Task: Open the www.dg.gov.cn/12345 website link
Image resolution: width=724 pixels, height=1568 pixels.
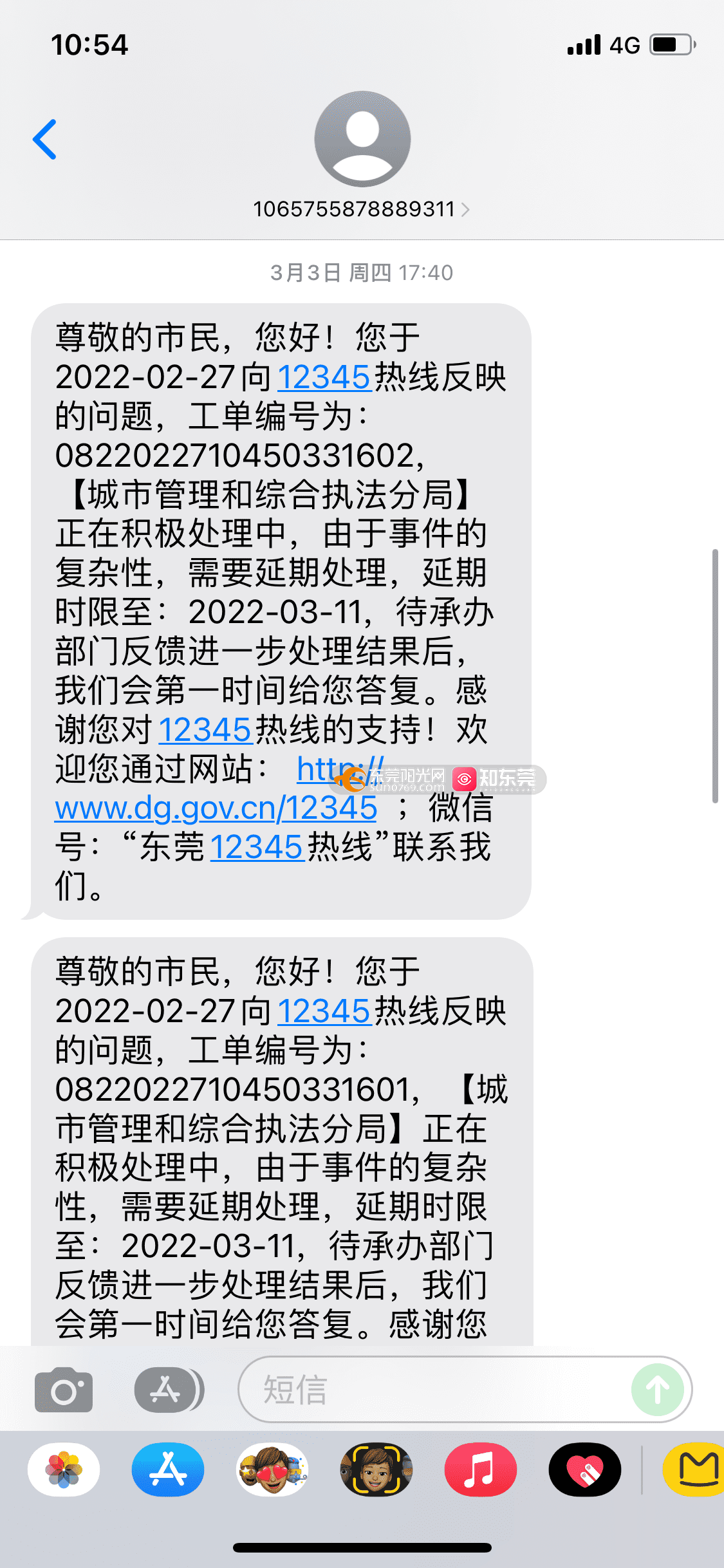Action: 216,808
